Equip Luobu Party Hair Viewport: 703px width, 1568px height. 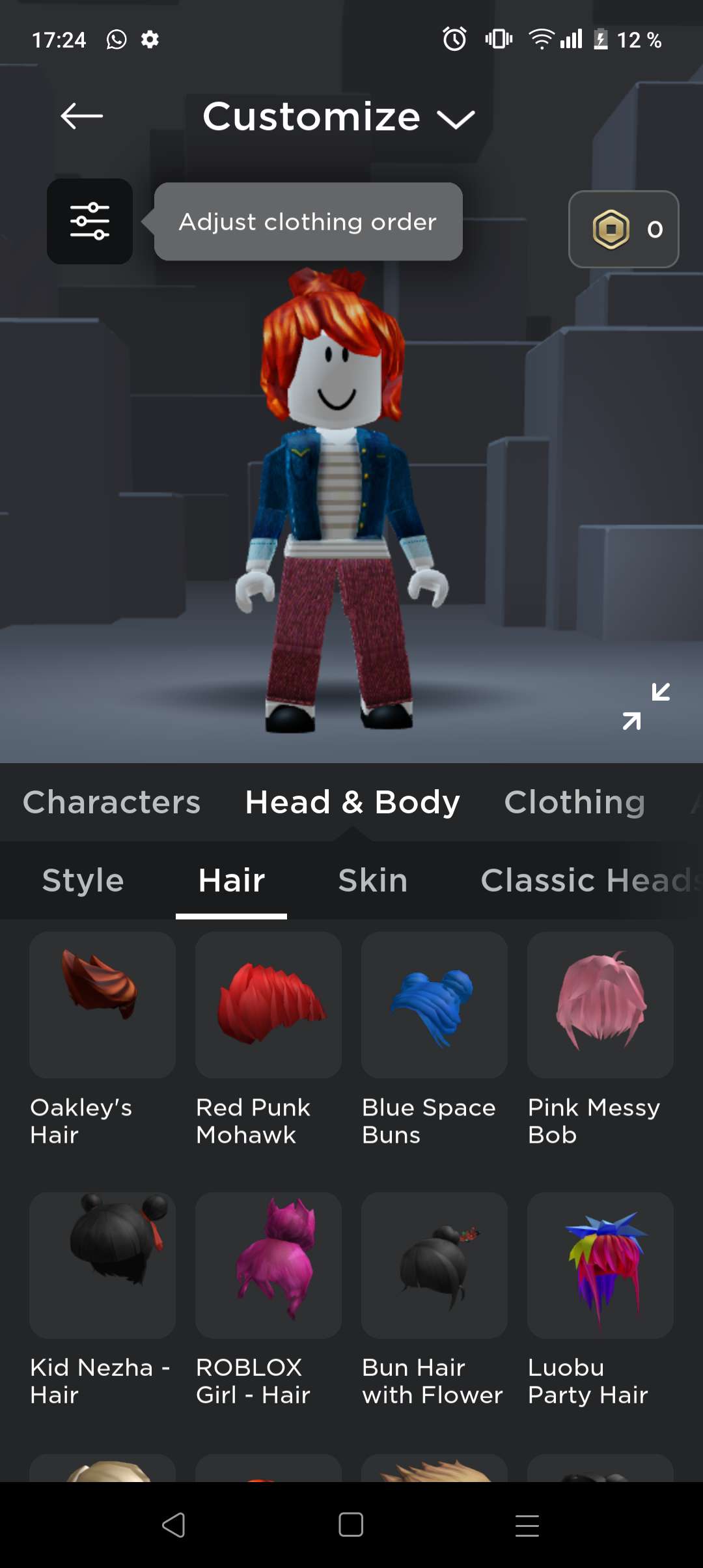pos(600,1265)
